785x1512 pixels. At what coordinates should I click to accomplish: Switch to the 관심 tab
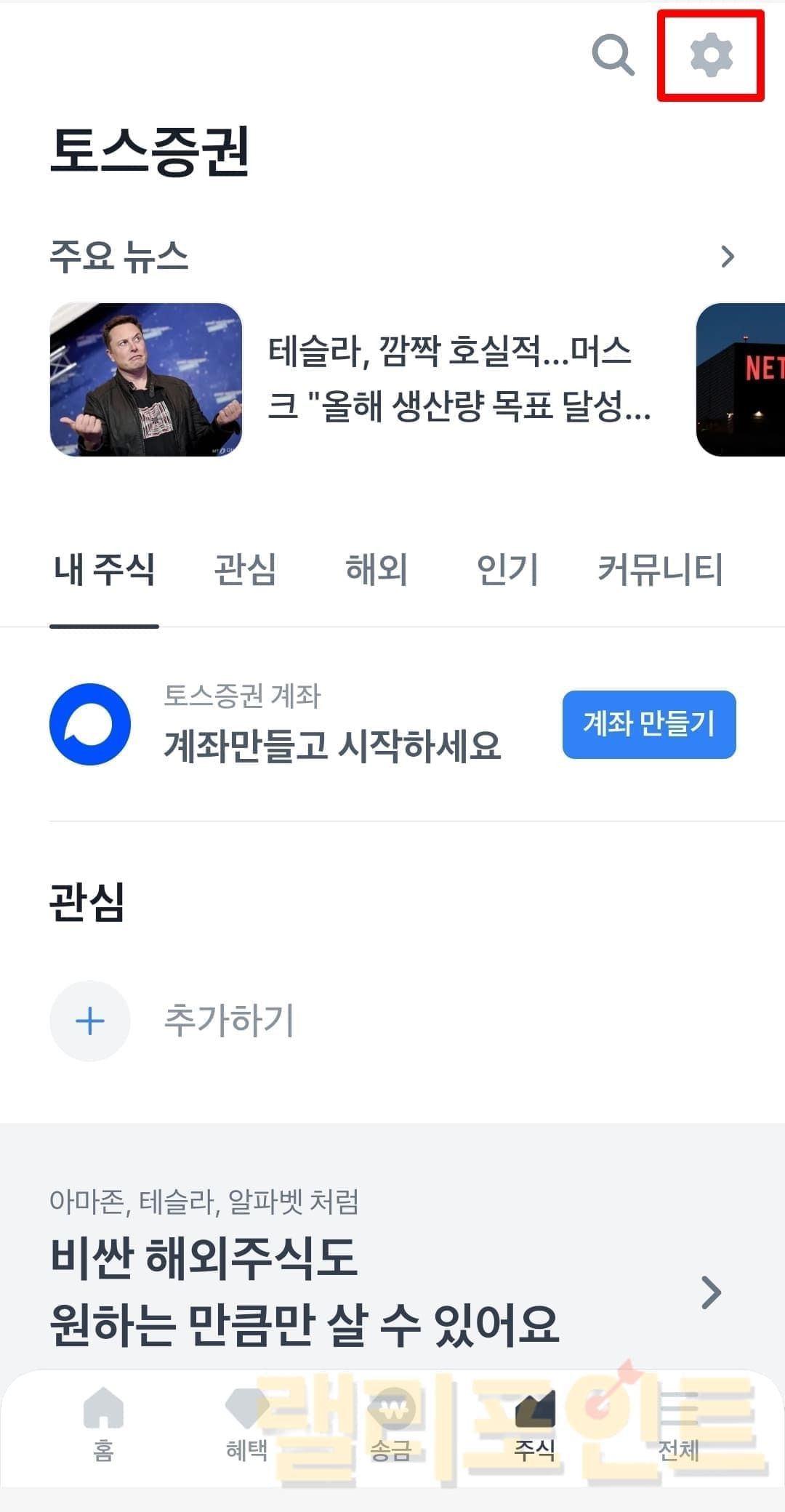click(245, 569)
